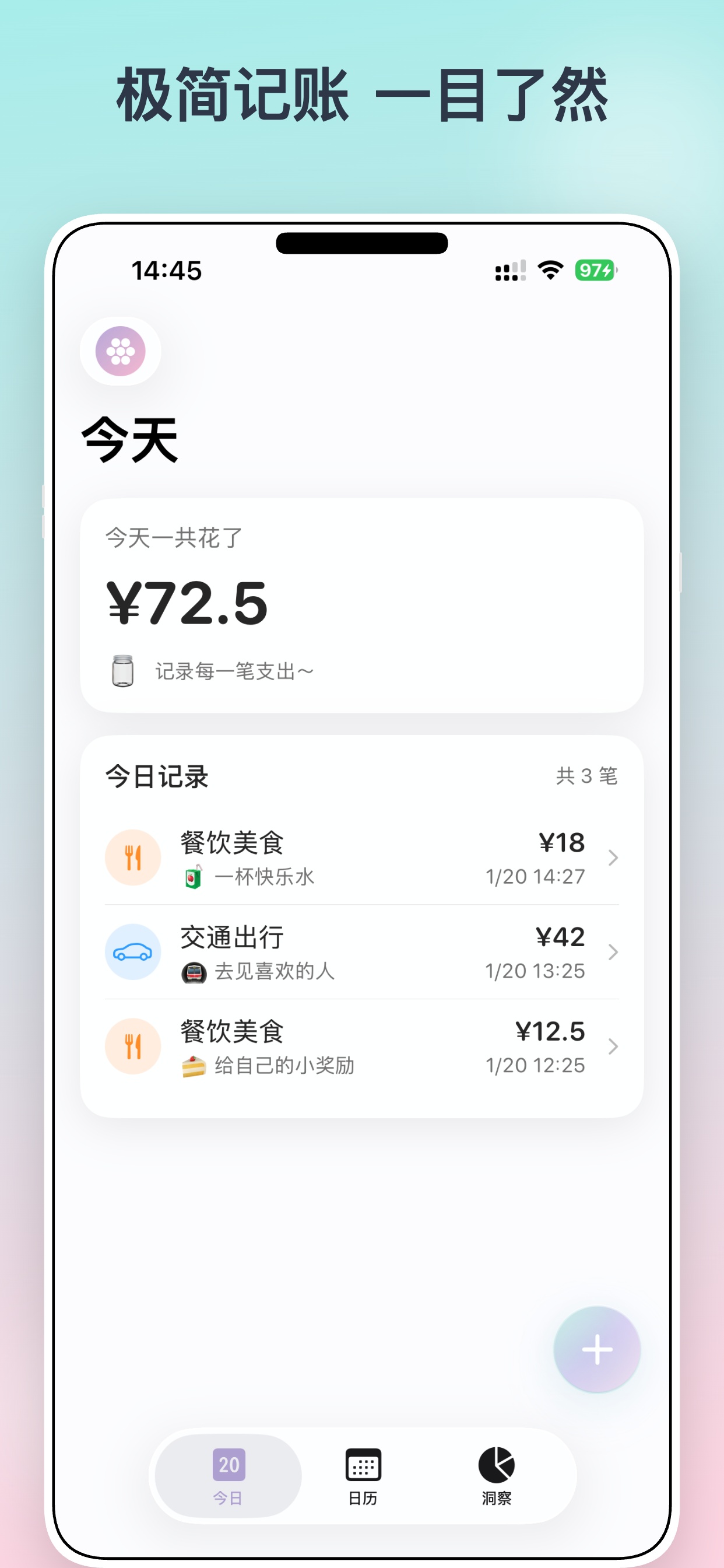Tap the blue car icon for 交通出行
Image resolution: width=724 pixels, height=1568 pixels.
pos(133,952)
